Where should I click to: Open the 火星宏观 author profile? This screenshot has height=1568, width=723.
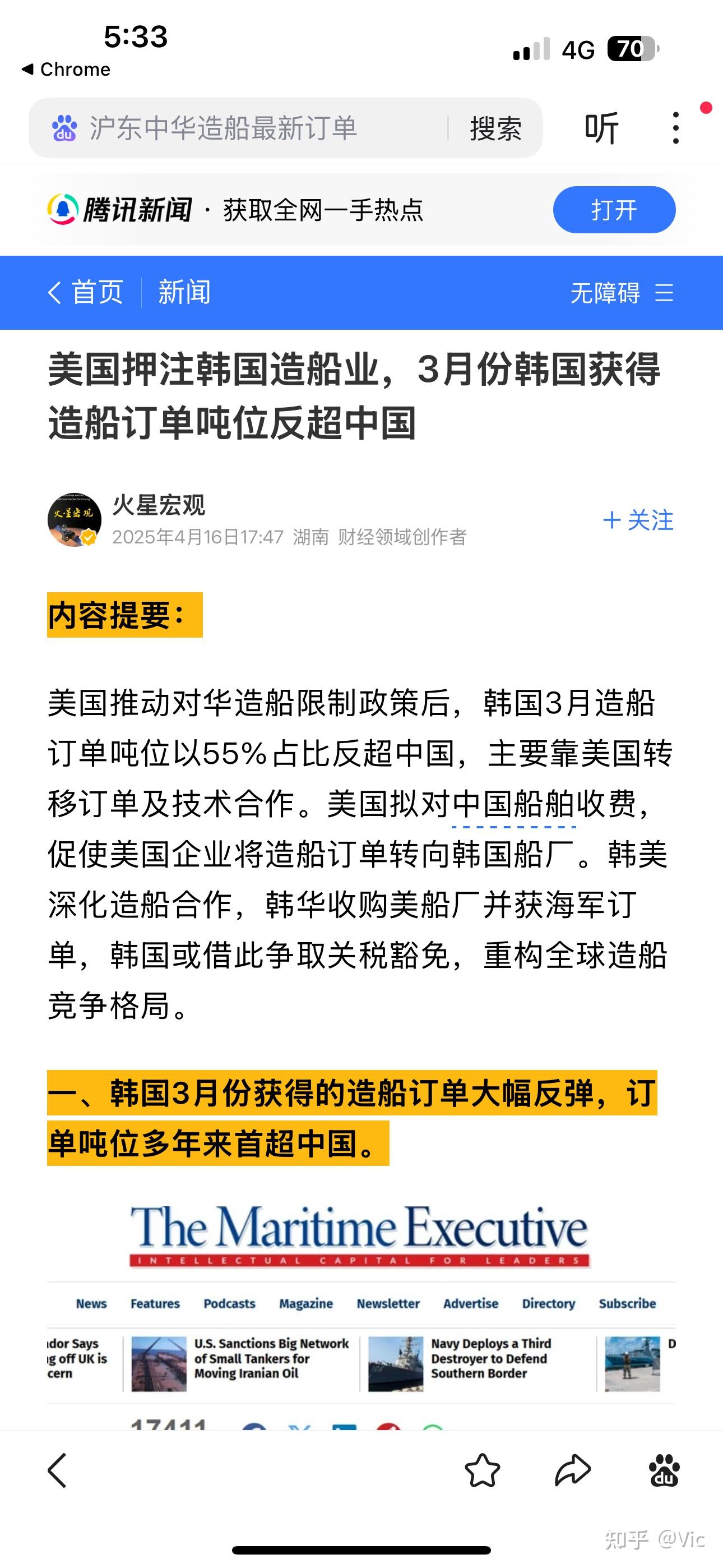(x=158, y=505)
